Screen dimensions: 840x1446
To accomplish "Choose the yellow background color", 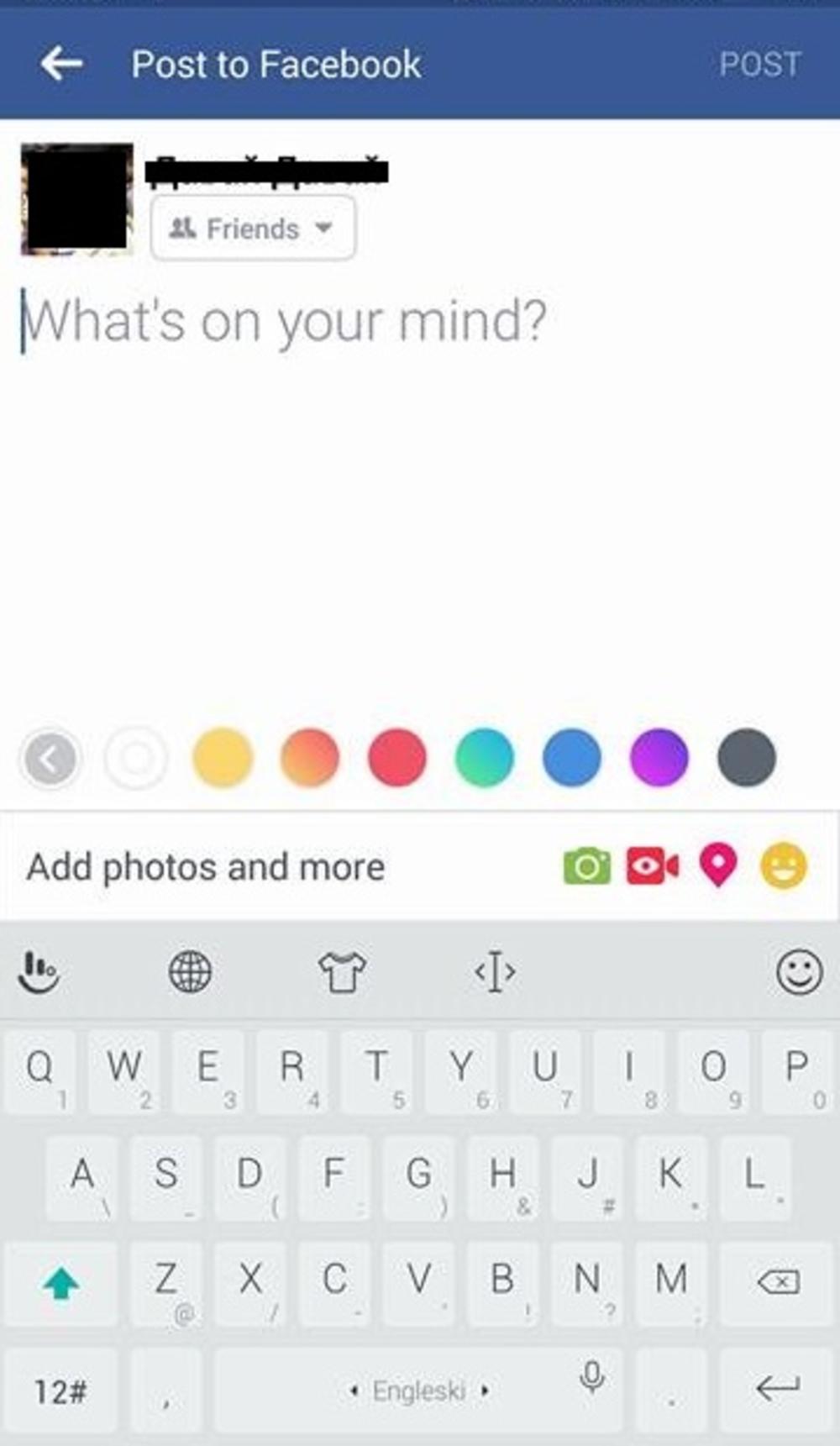I will tap(223, 758).
